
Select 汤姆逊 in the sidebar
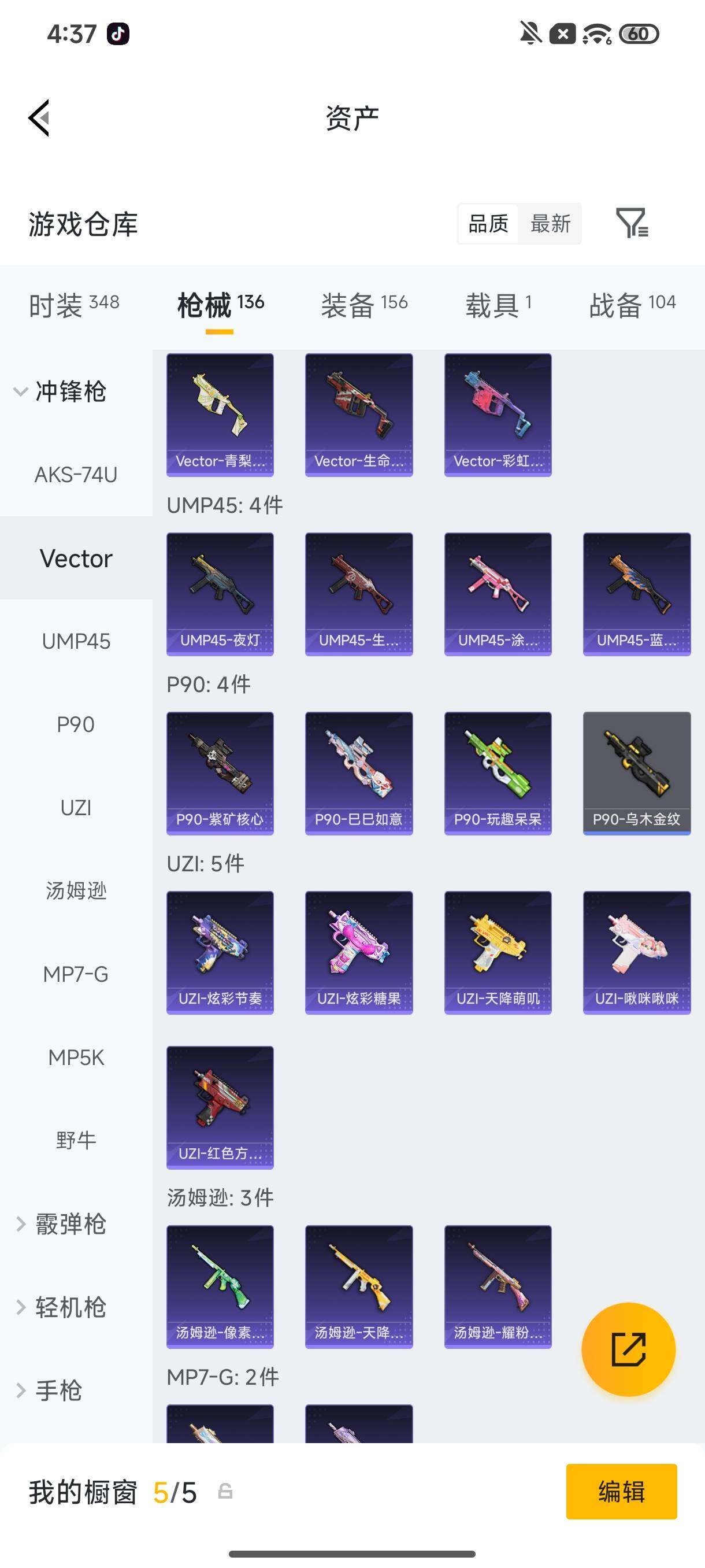click(76, 890)
